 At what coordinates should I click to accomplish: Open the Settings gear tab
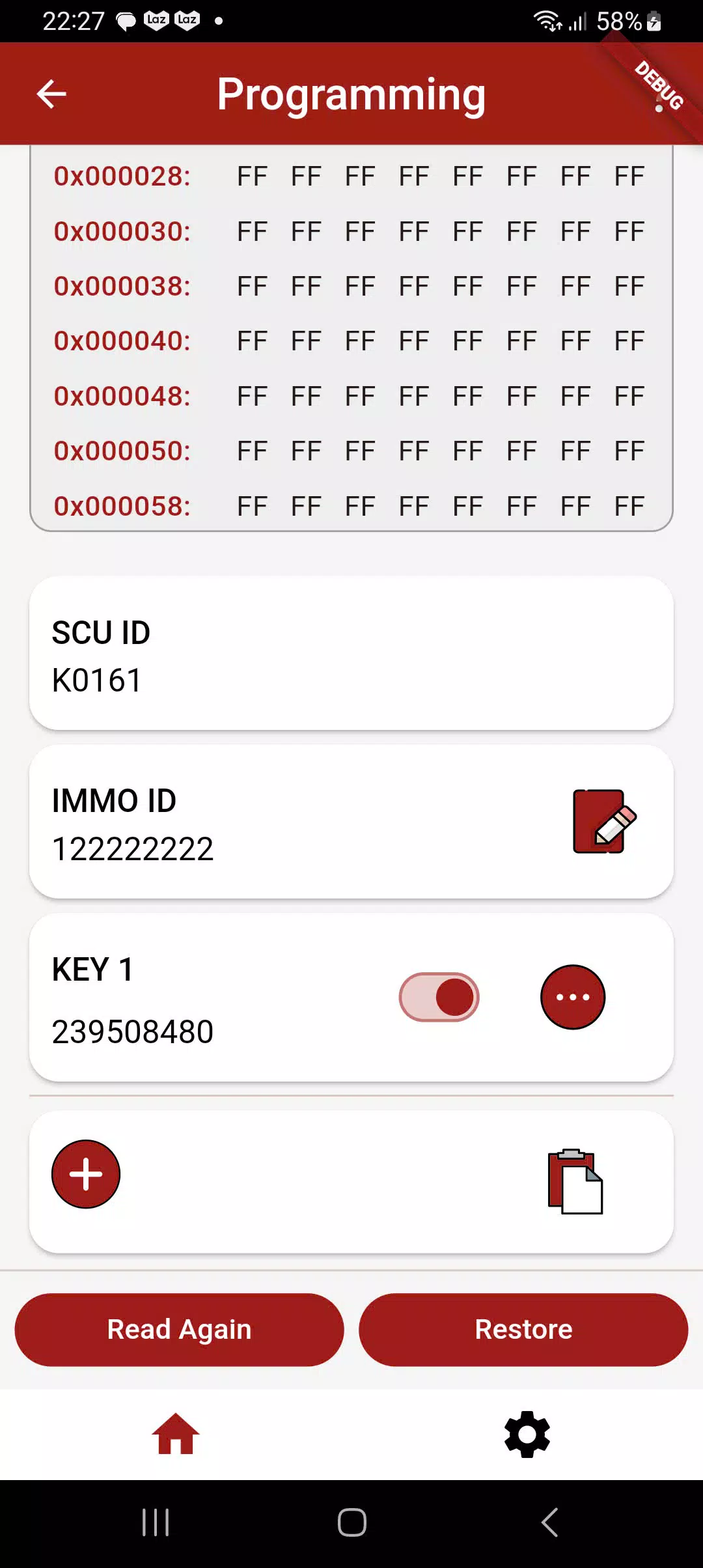(527, 1434)
